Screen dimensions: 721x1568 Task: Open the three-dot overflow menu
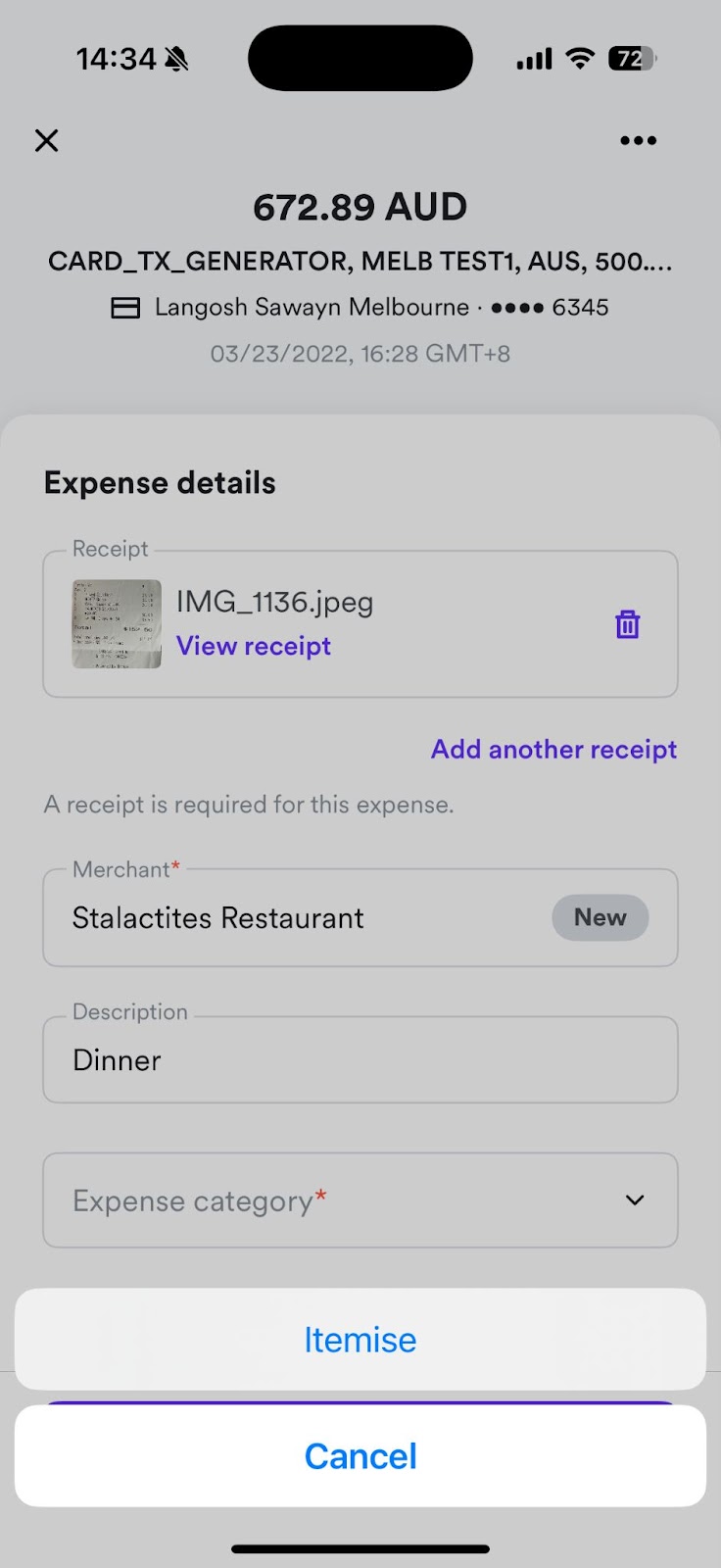[638, 140]
